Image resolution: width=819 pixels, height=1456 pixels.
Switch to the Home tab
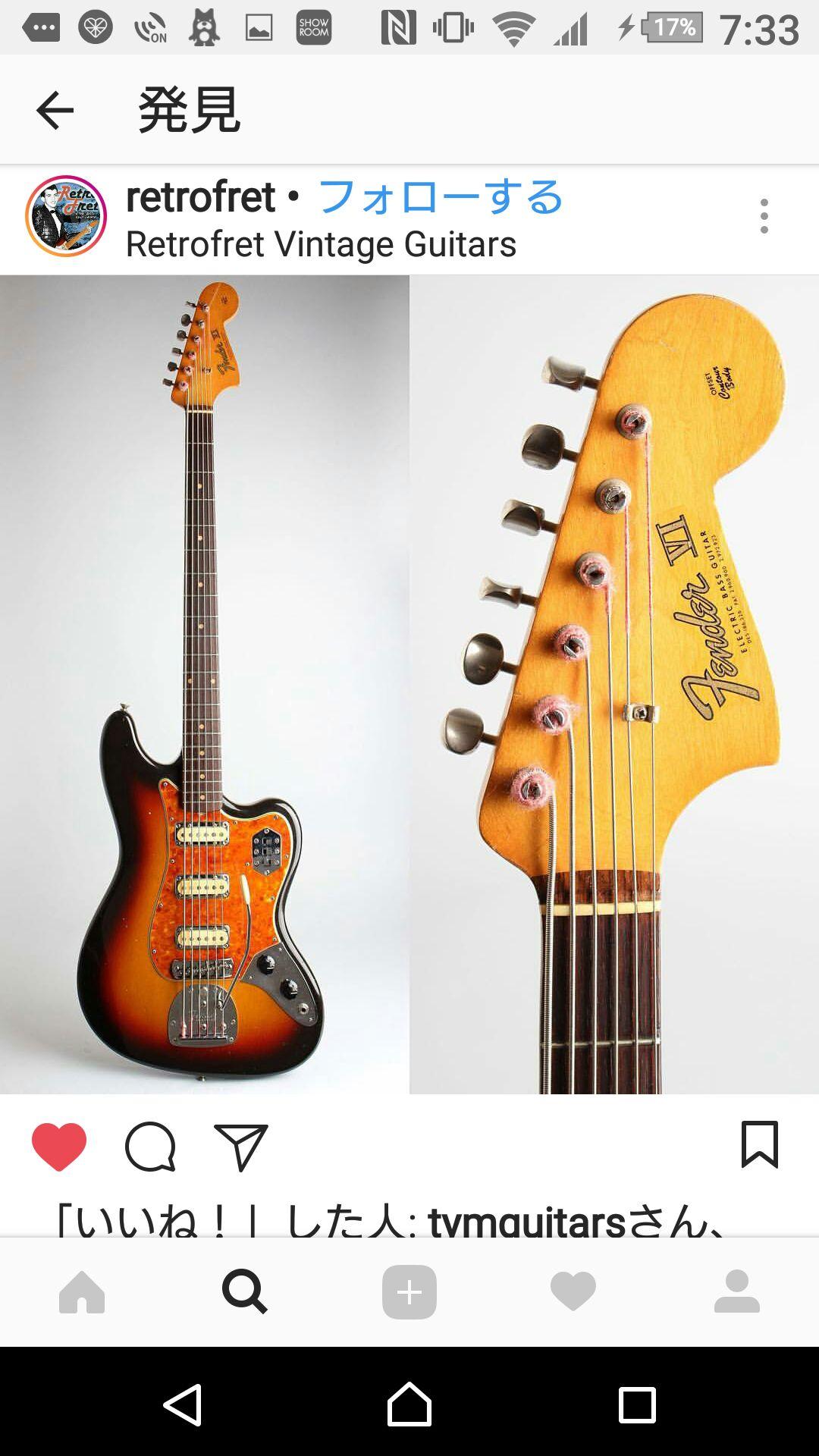point(82,1291)
